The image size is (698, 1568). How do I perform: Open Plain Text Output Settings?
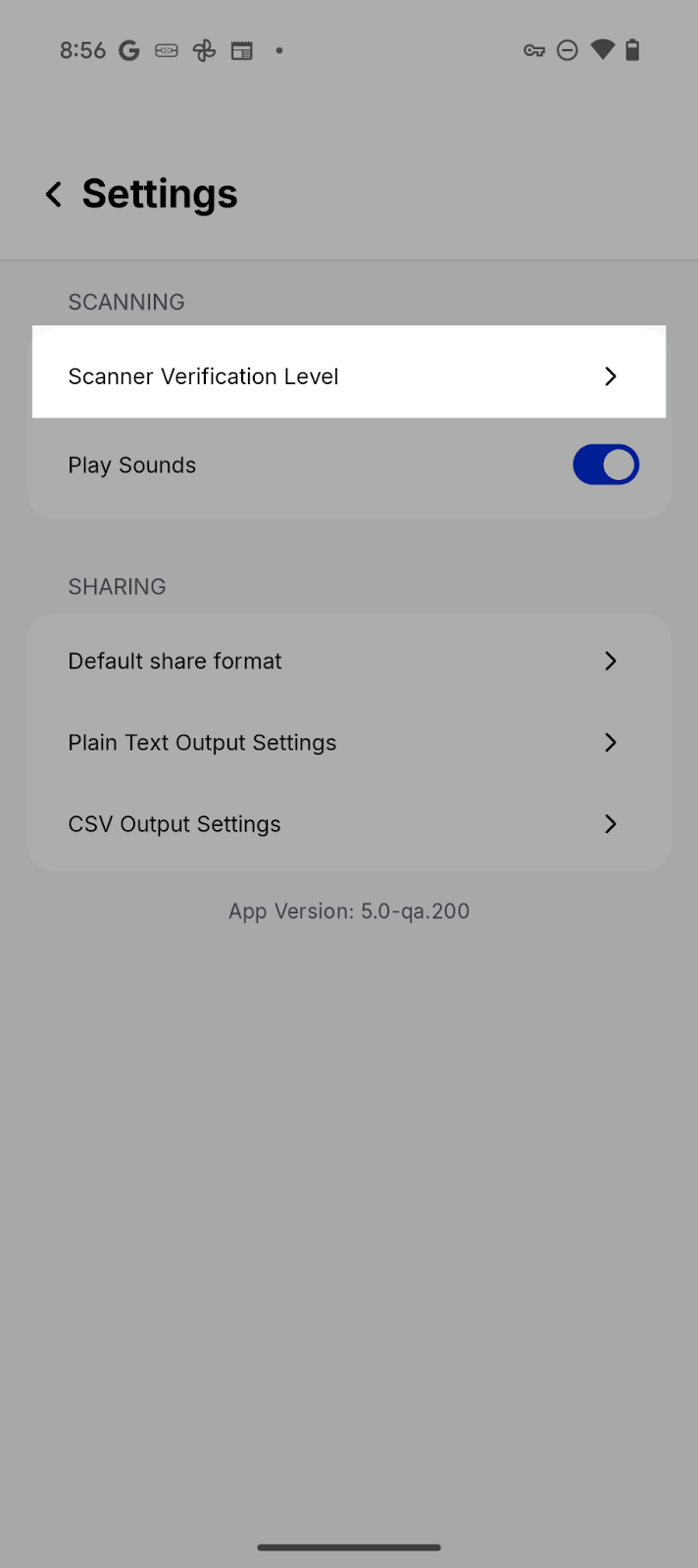coord(348,742)
